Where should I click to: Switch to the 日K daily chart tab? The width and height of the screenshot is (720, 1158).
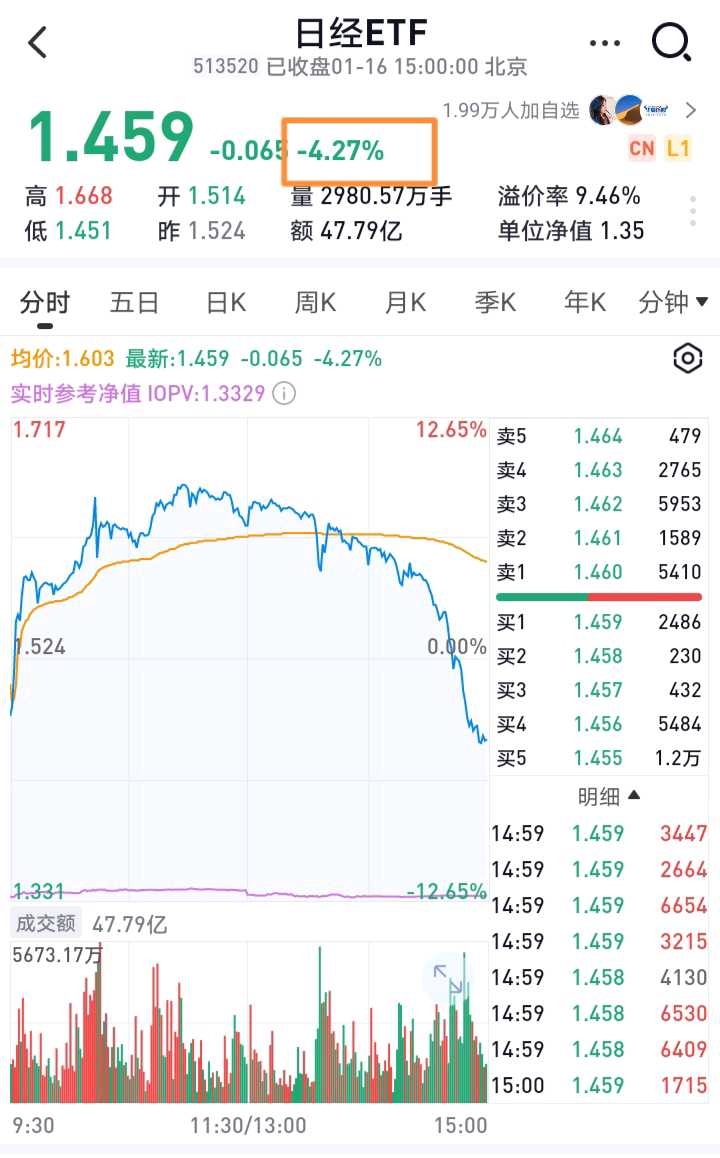pyautogui.click(x=224, y=302)
